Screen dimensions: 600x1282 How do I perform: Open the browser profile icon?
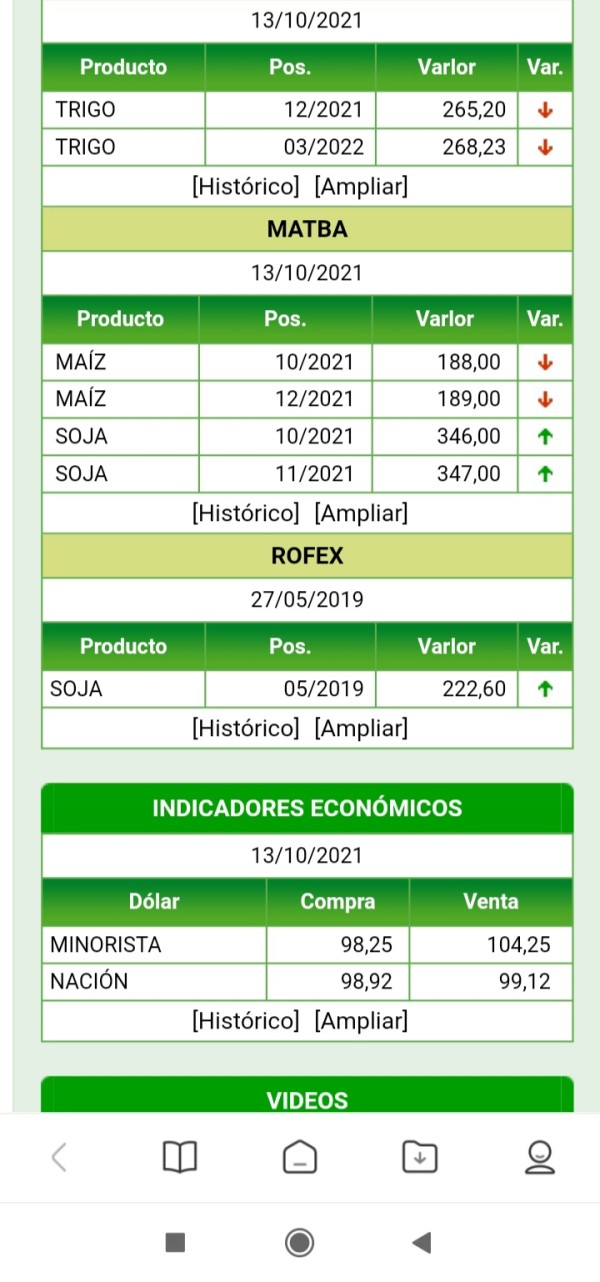(540, 1157)
